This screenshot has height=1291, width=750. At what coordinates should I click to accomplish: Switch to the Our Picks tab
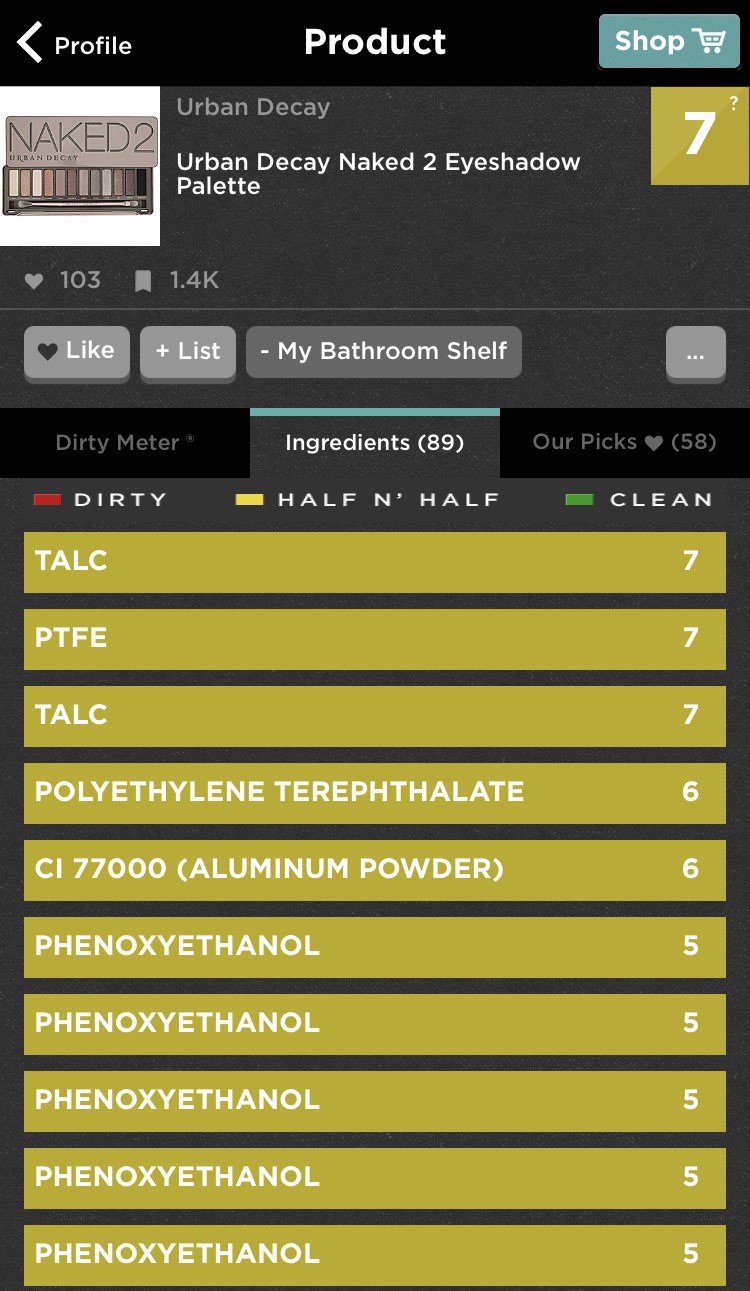[625, 443]
